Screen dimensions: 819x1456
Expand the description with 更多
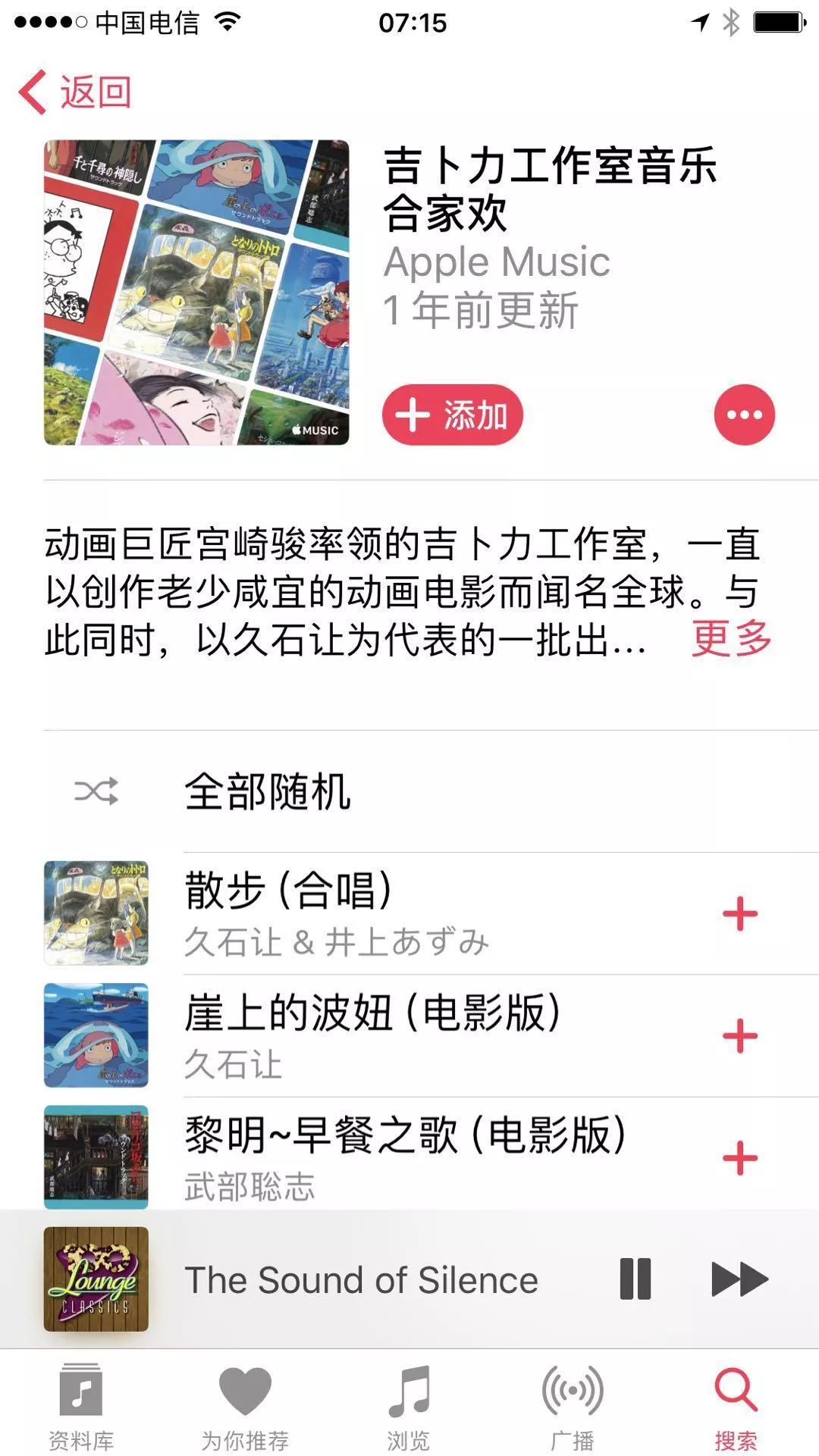click(731, 638)
